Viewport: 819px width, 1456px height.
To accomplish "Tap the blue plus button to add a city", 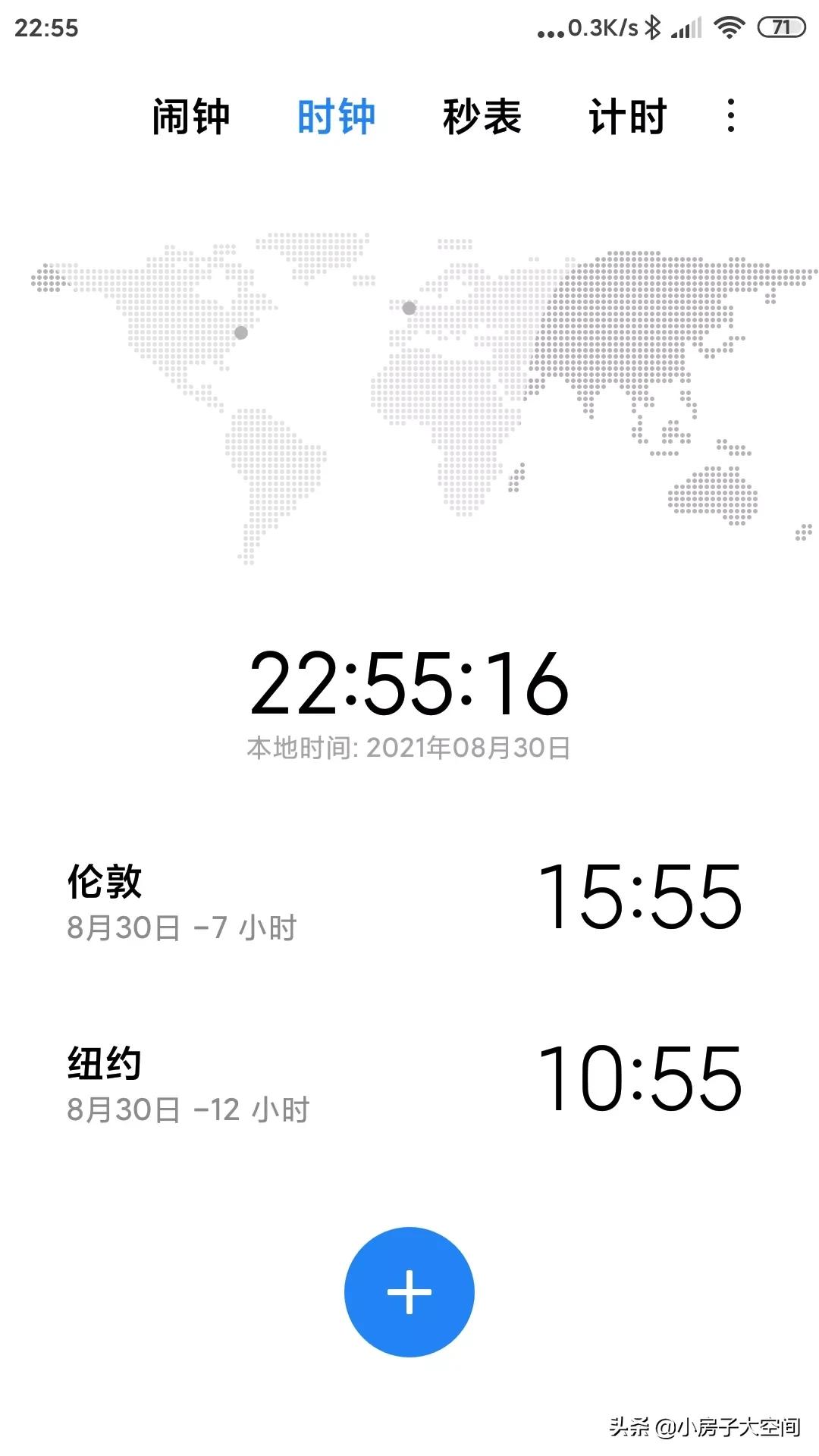I will coord(409,1293).
